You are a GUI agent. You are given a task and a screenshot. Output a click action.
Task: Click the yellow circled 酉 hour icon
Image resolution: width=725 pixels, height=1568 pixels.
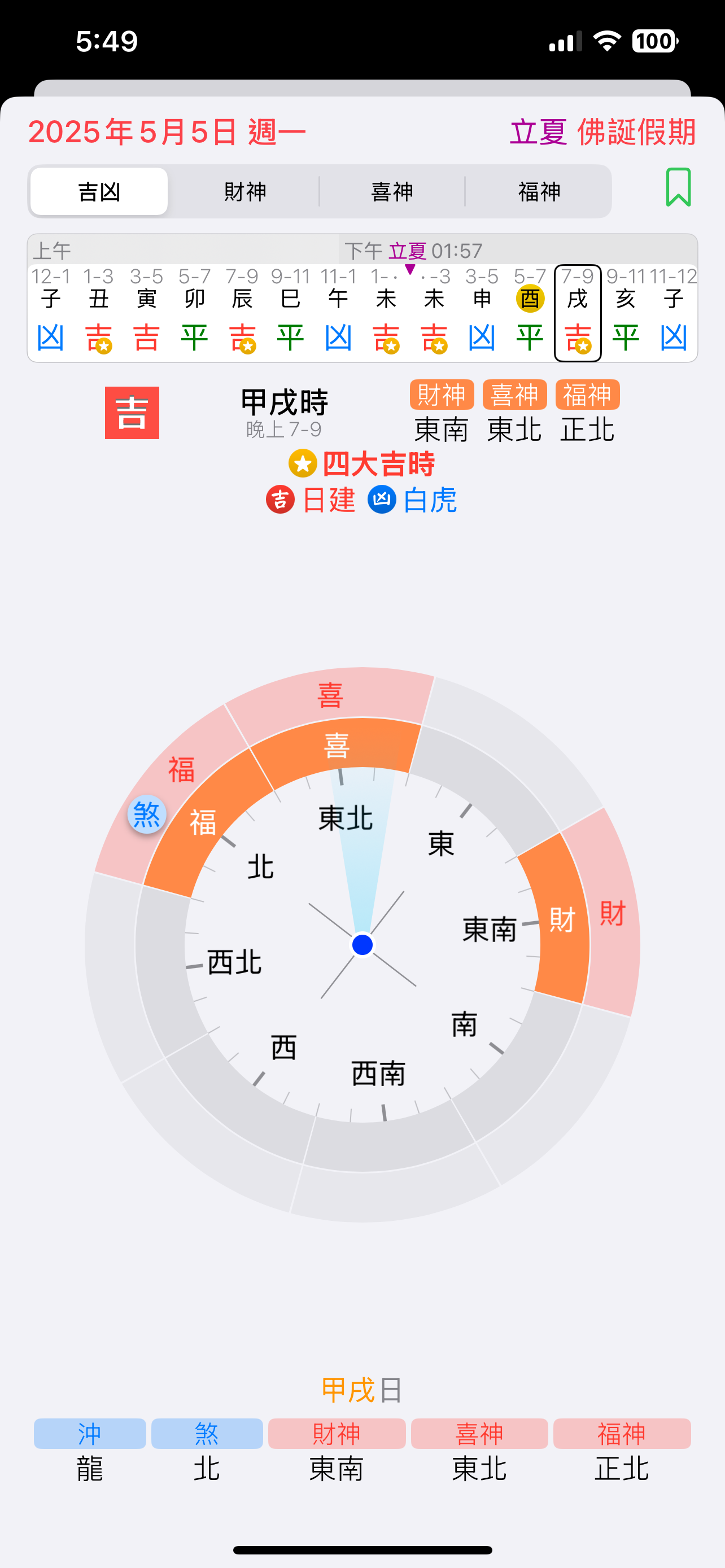coord(530,299)
